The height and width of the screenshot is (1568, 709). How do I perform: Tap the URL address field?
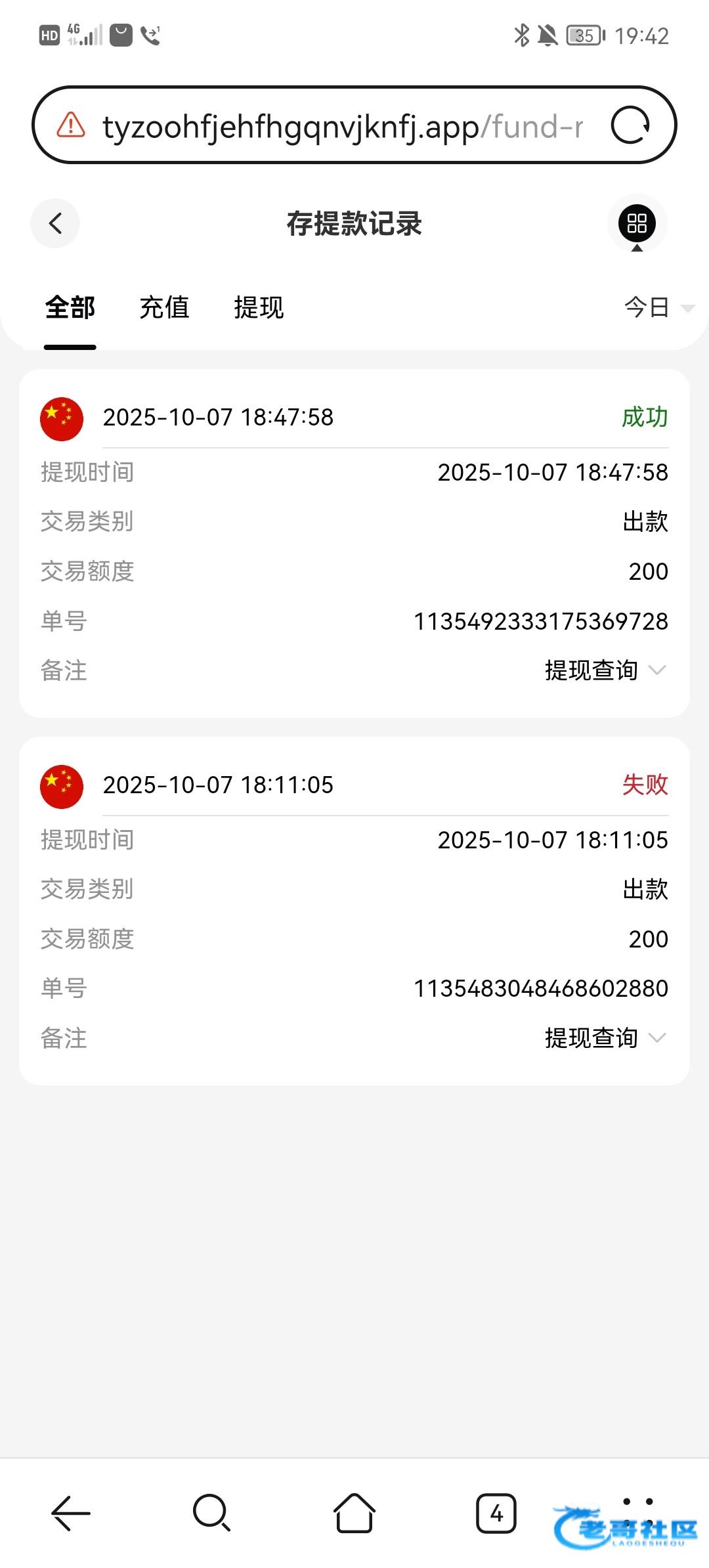tap(341, 126)
